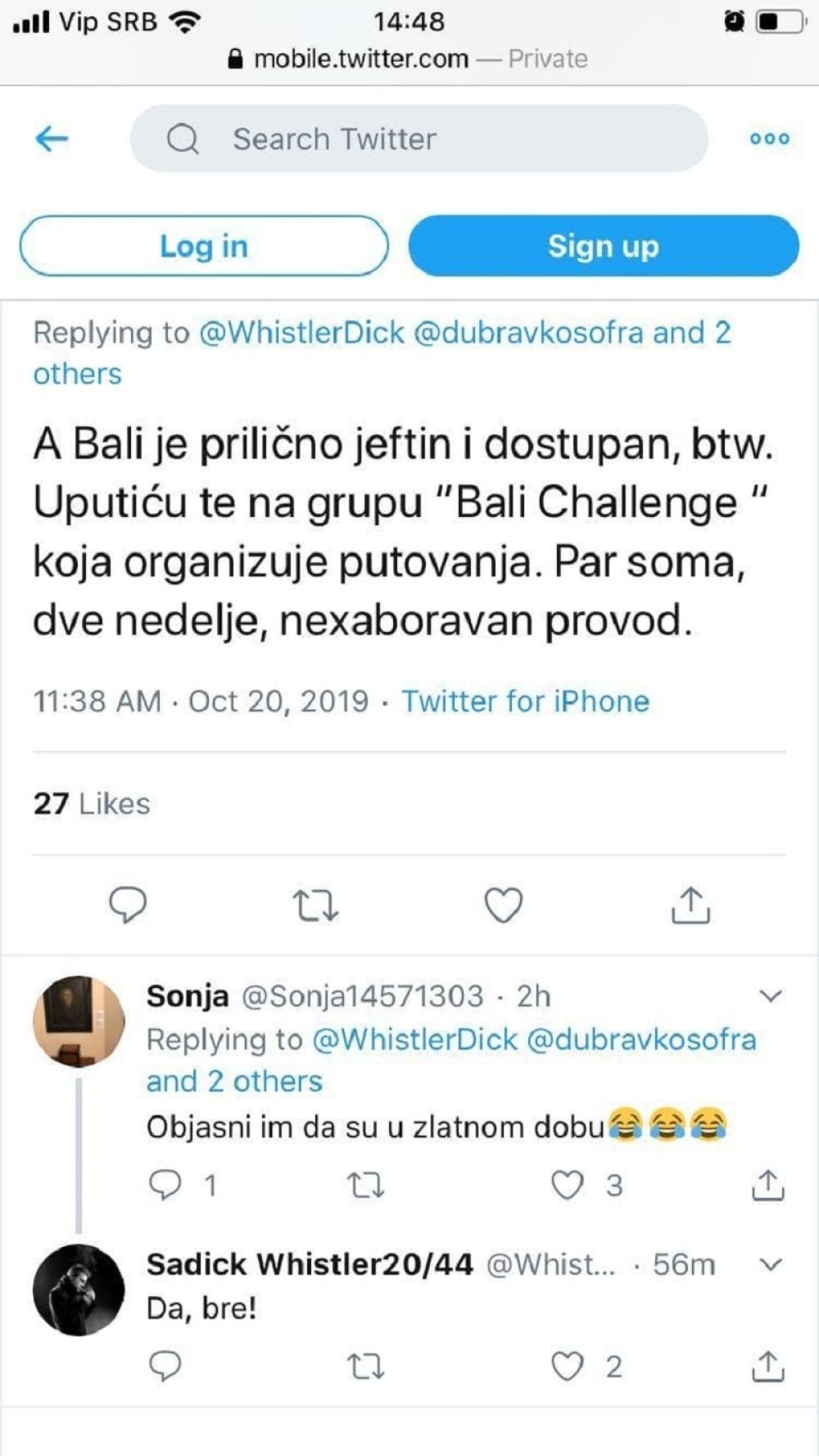The width and height of the screenshot is (819, 1456).
Task: Tap the Log in button
Action: click(204, 246)
